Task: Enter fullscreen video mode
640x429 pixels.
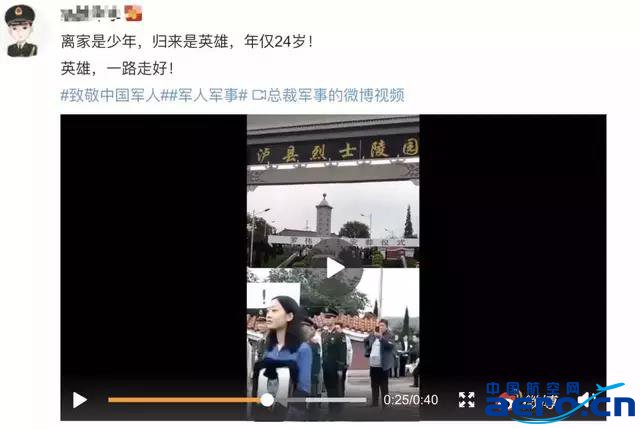Action: [466, 400]
